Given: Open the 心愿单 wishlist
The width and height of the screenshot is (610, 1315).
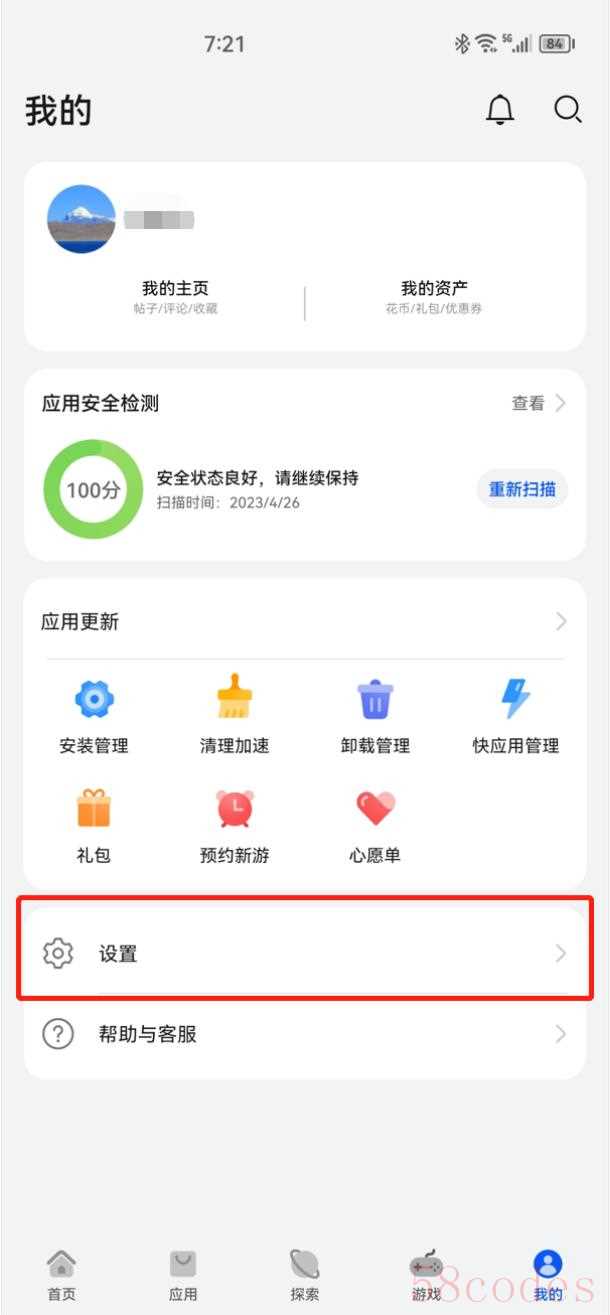Looking at the screenshot, I should (375, 826).
